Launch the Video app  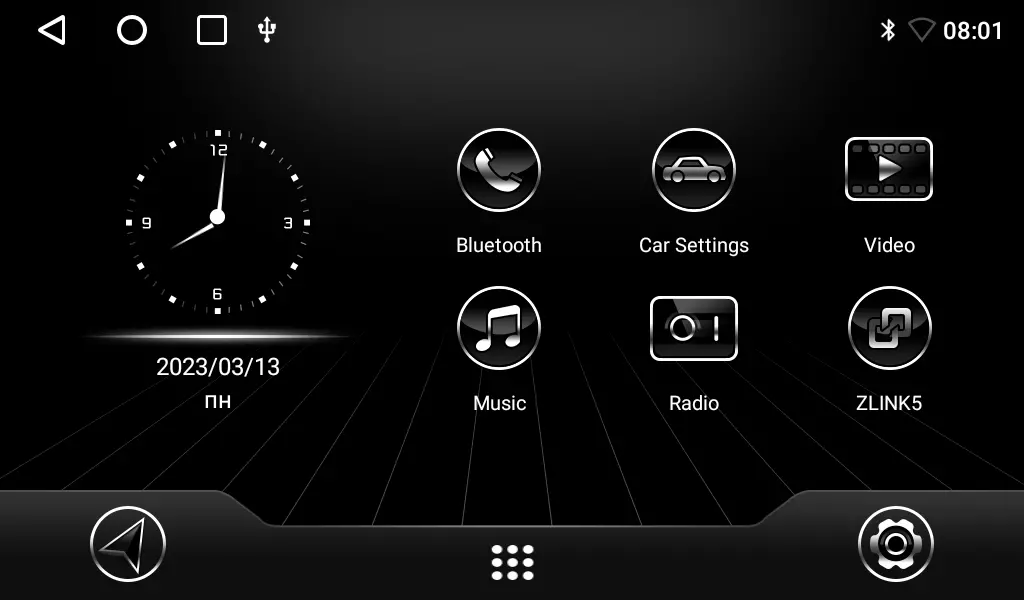888,170
